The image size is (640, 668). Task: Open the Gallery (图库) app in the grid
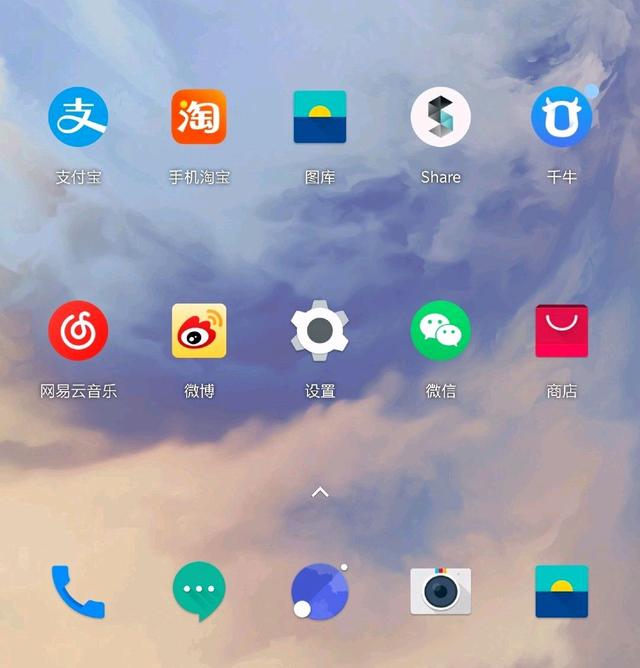320,118
